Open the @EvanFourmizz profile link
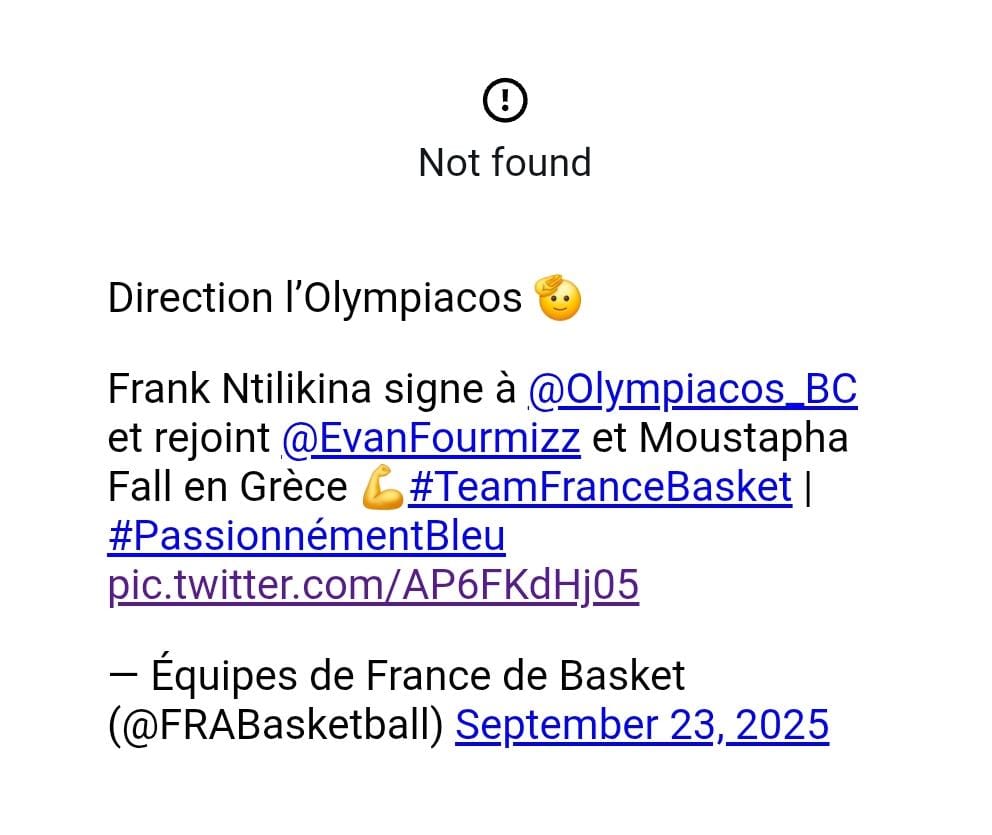Viewport: 992px width, 835px height. pos(431,438)
